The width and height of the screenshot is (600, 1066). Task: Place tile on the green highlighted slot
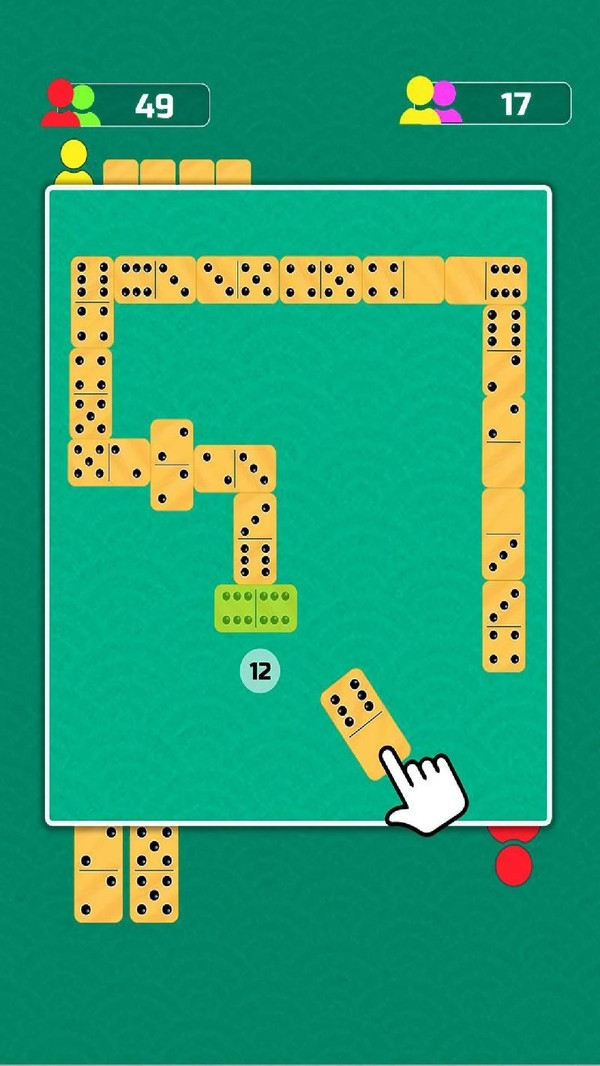pos(256,608)
